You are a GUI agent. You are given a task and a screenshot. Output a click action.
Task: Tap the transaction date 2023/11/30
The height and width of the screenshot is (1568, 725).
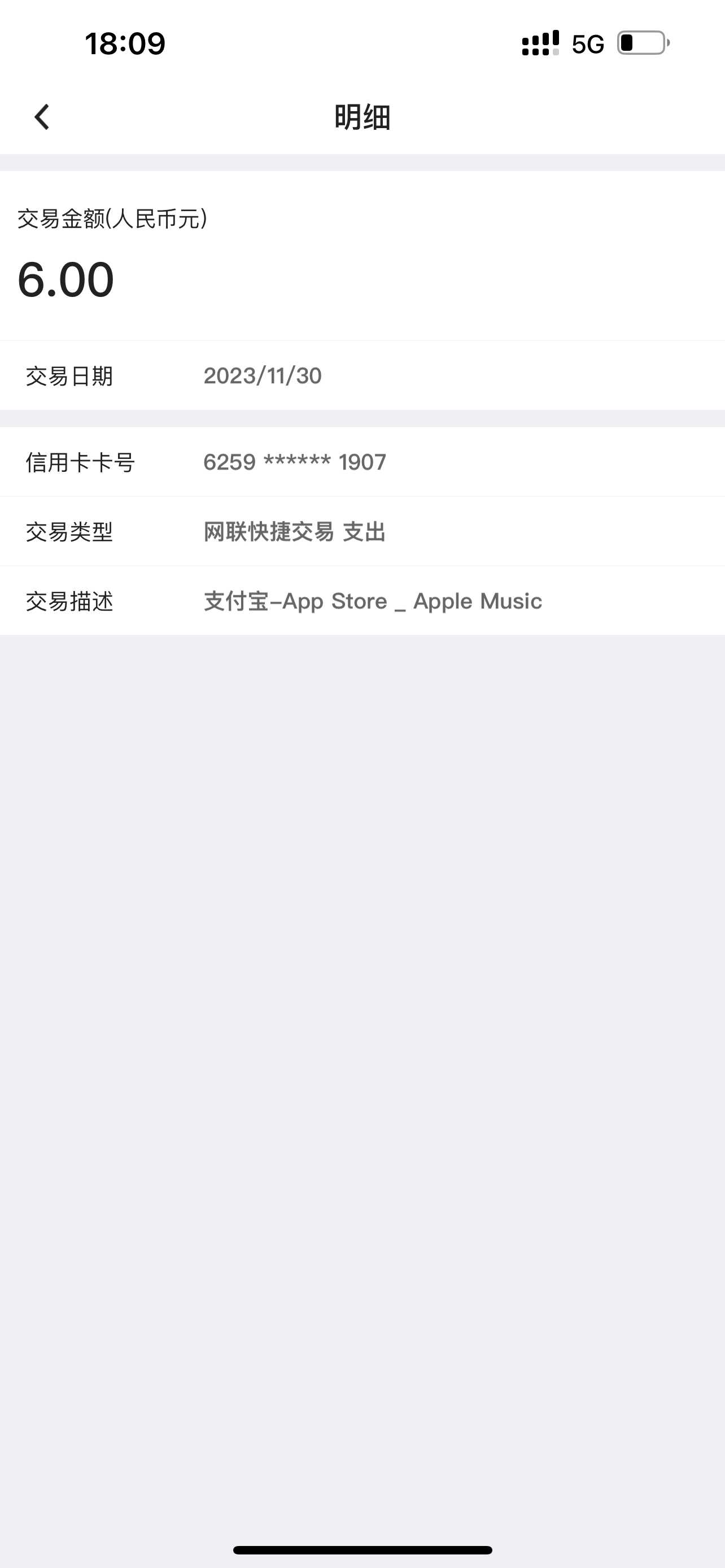[x=262, y=375]
